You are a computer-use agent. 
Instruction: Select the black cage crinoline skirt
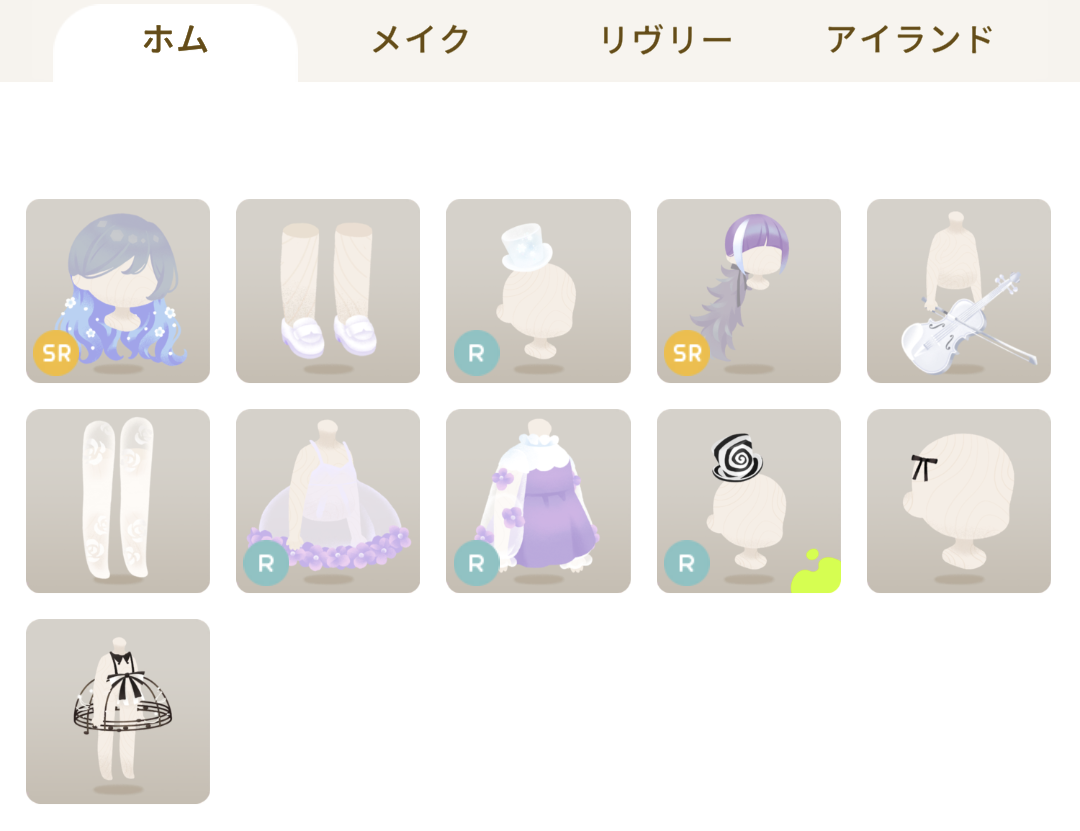pos(118,711)
